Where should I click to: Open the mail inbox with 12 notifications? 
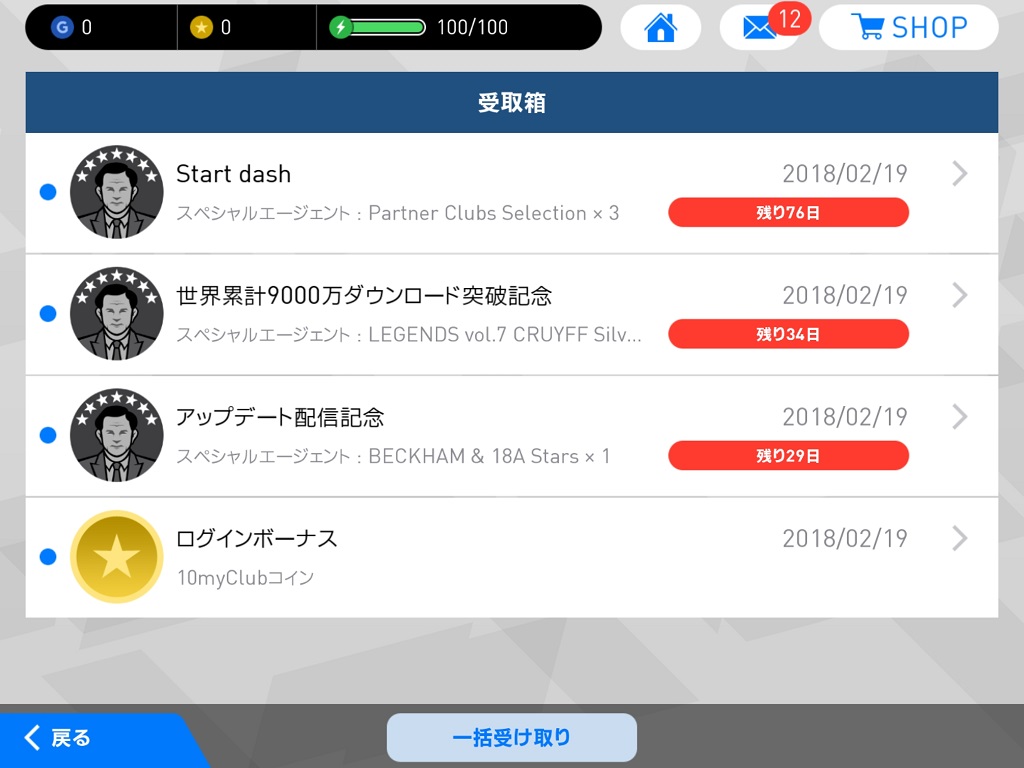pos(761,28)
